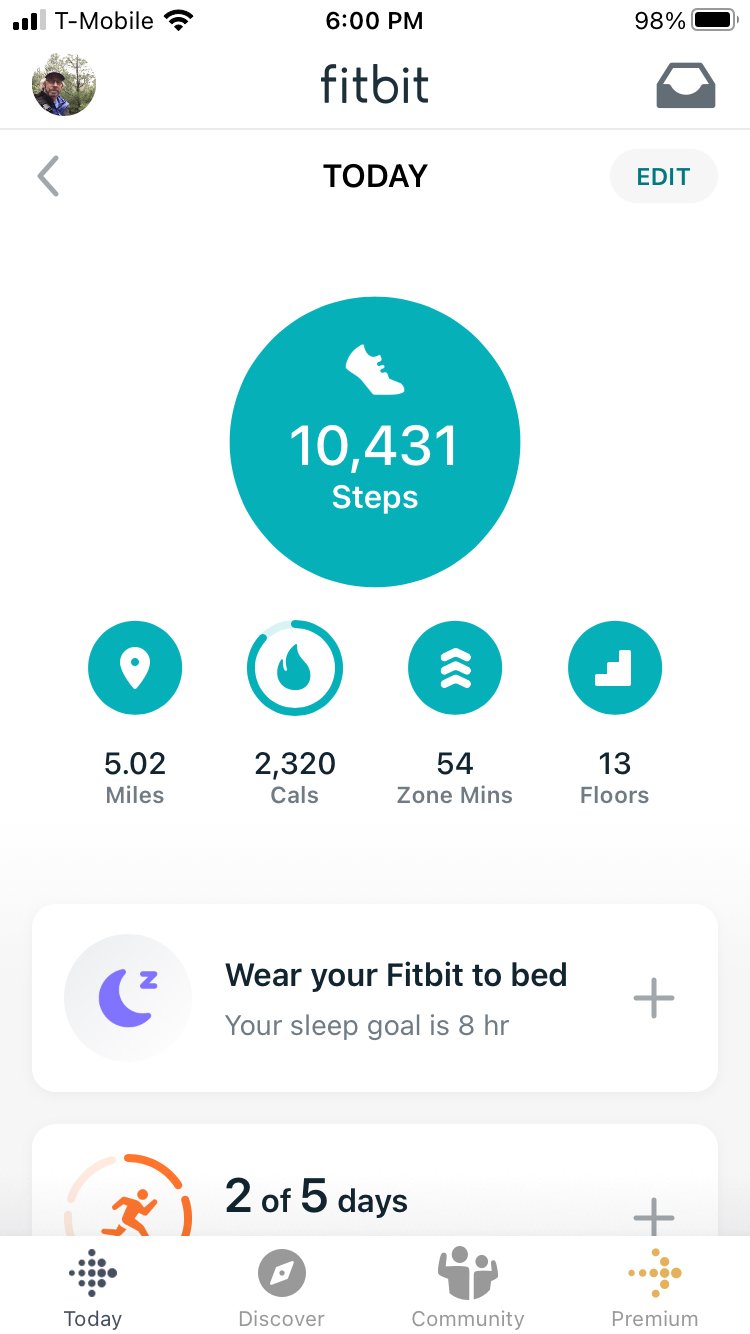Viewport: 750px width, 1334px height.
Task: Go to the previous day arrow
Action: click(x=48, y=176)
